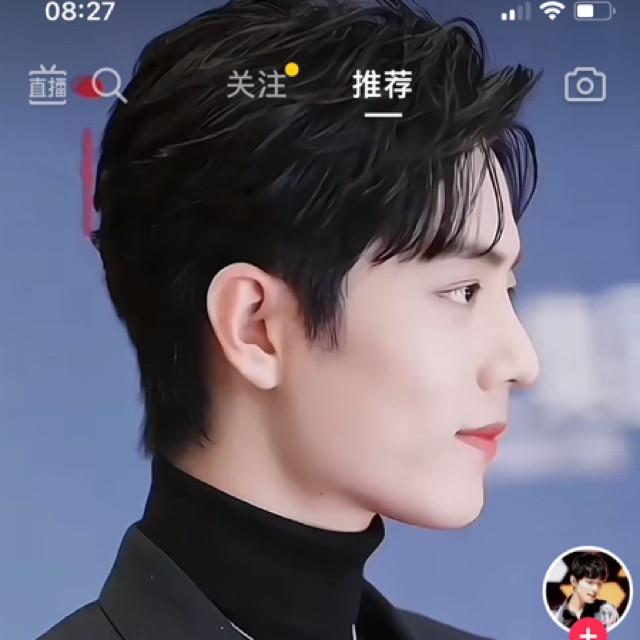The height and width of the screenshot is (640, 640).
Task: Select the 推荐 (Recommended) tab
Action: tap(382, 86)
